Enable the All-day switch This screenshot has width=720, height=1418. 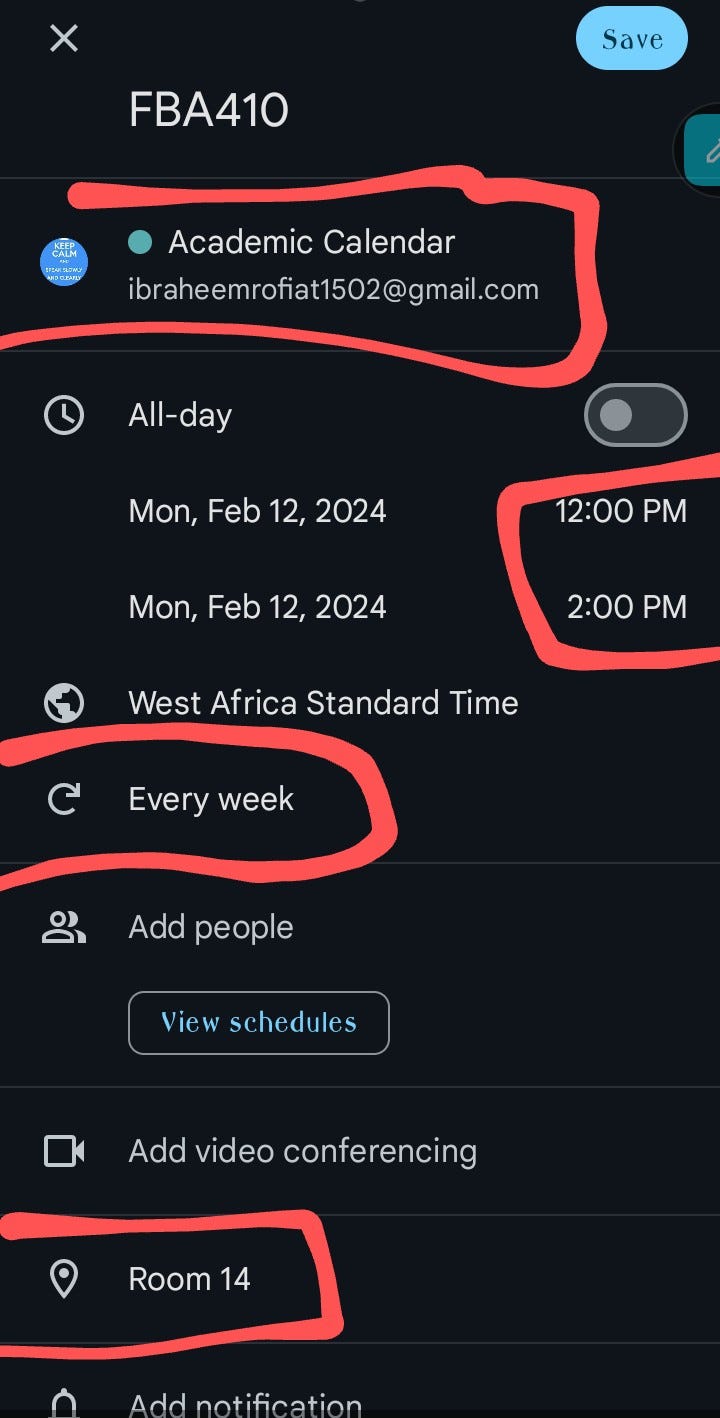point(636,415)
